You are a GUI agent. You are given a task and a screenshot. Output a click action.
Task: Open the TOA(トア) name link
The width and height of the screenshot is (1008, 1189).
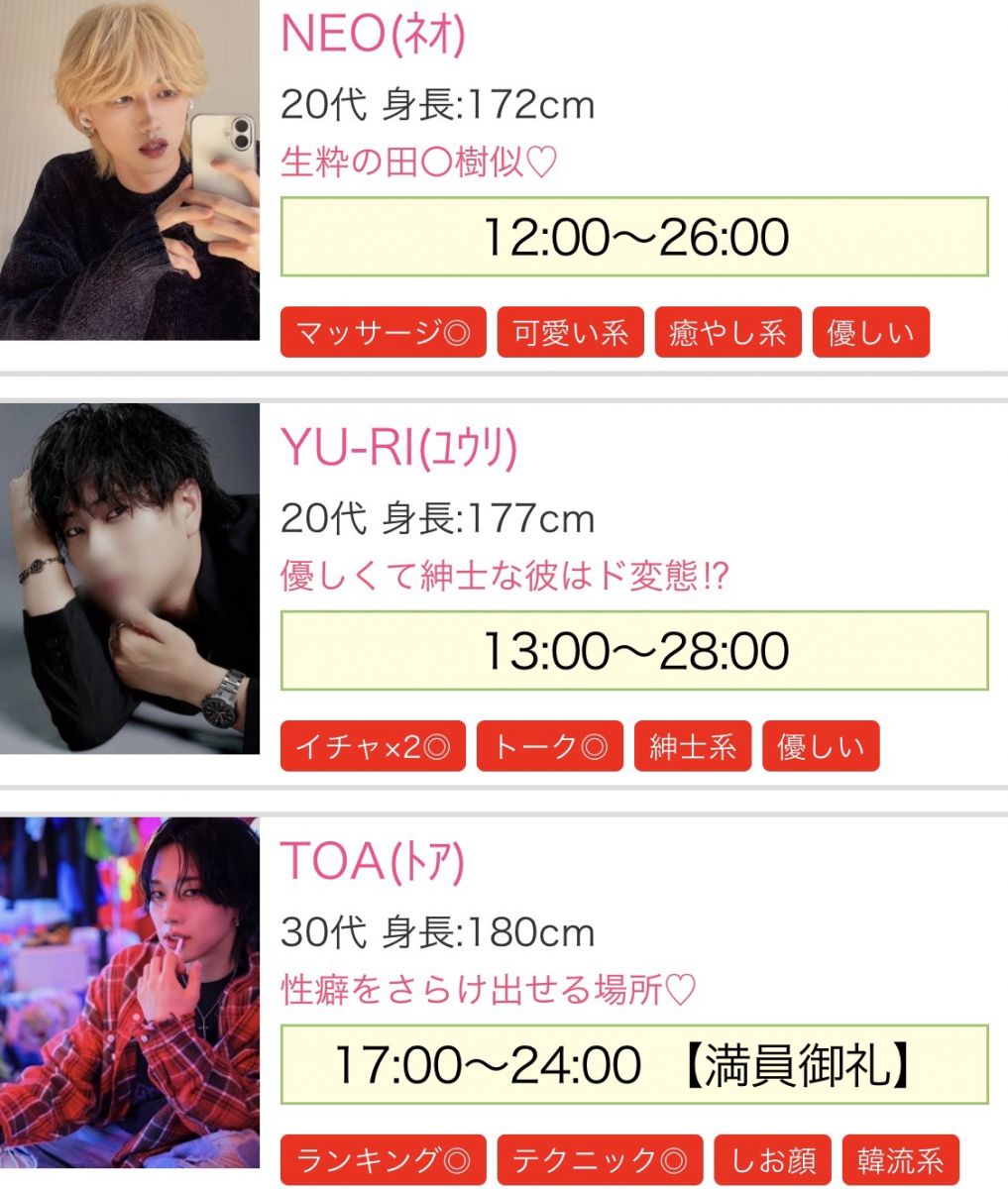(x=373, y=862)
